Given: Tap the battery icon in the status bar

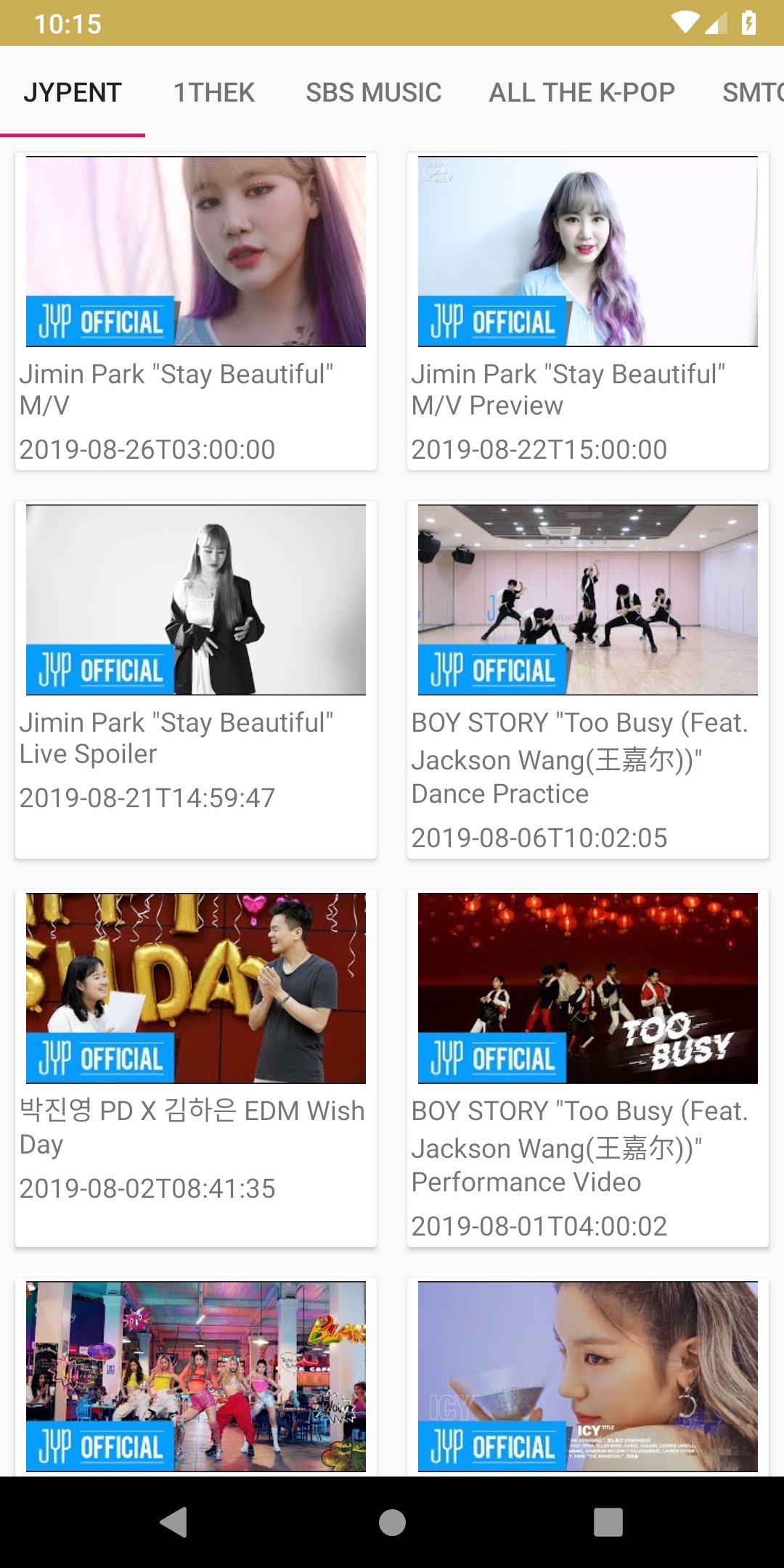Looking at the screenshot, I should tap(748, 23).
